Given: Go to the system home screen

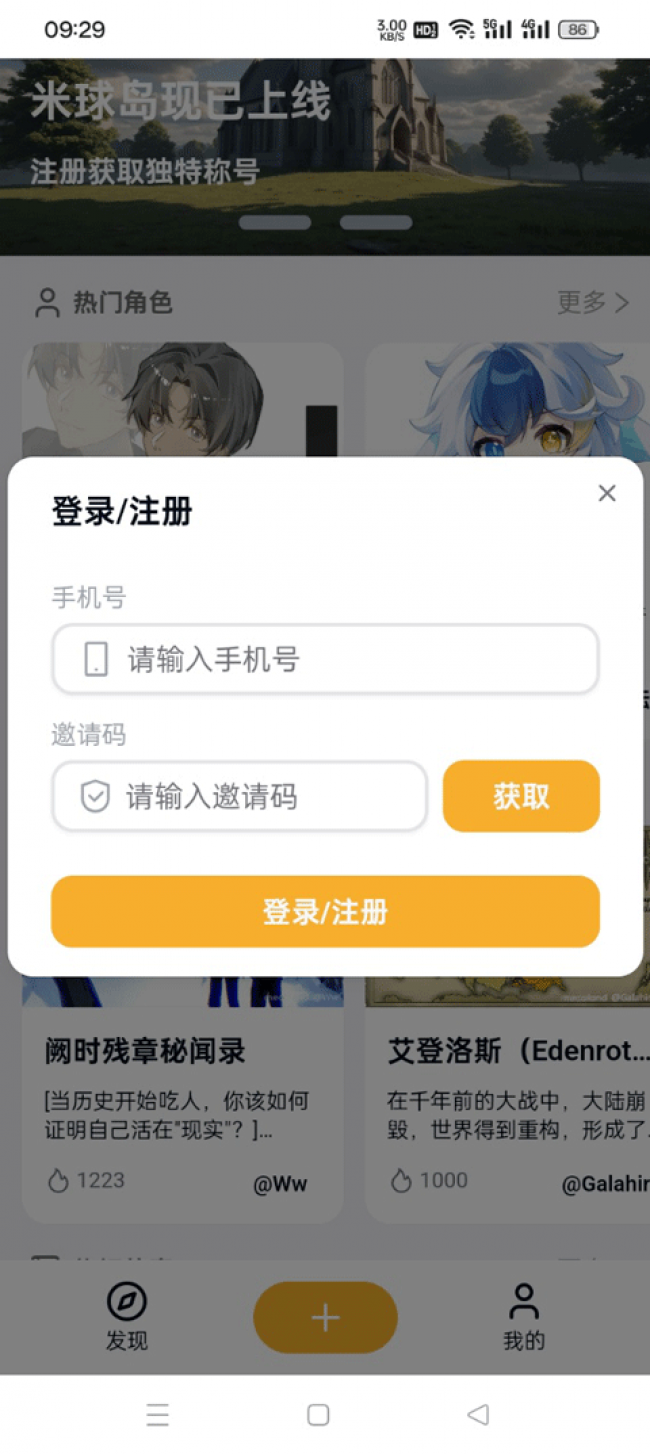Looking at the screenshot, I should tap(318, 1414).
